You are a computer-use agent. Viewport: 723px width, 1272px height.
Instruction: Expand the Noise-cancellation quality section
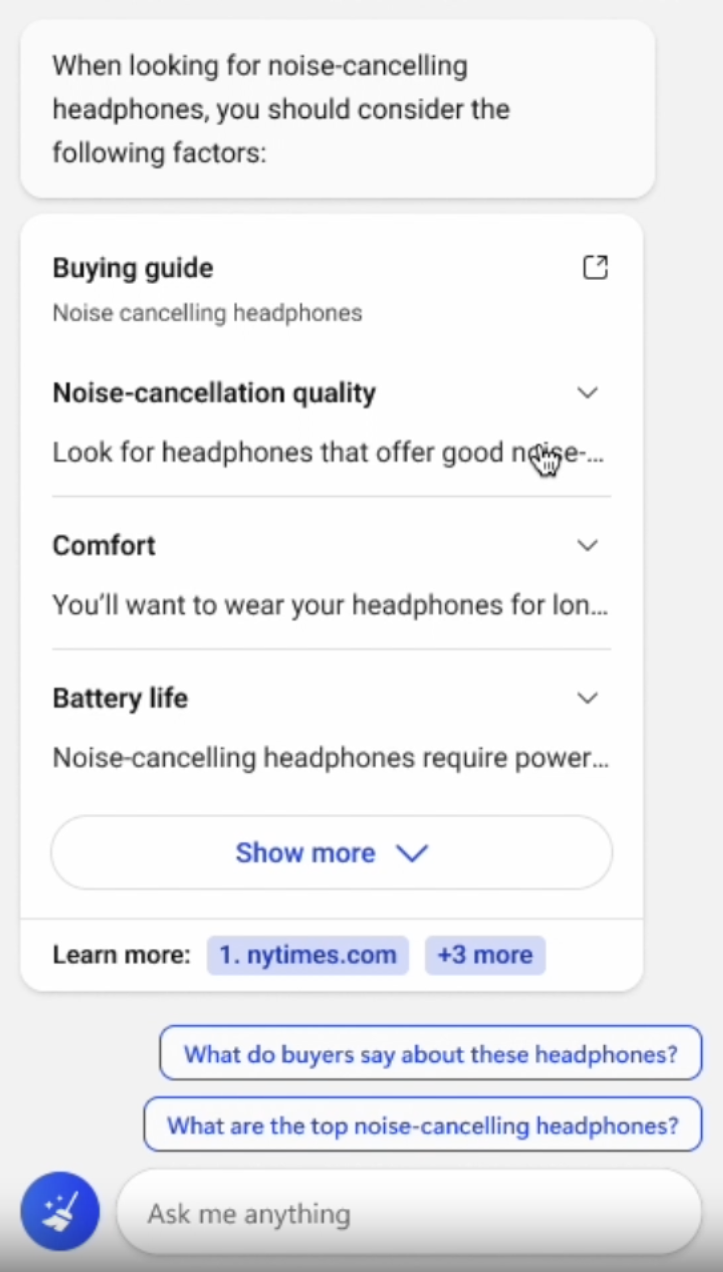588,392
